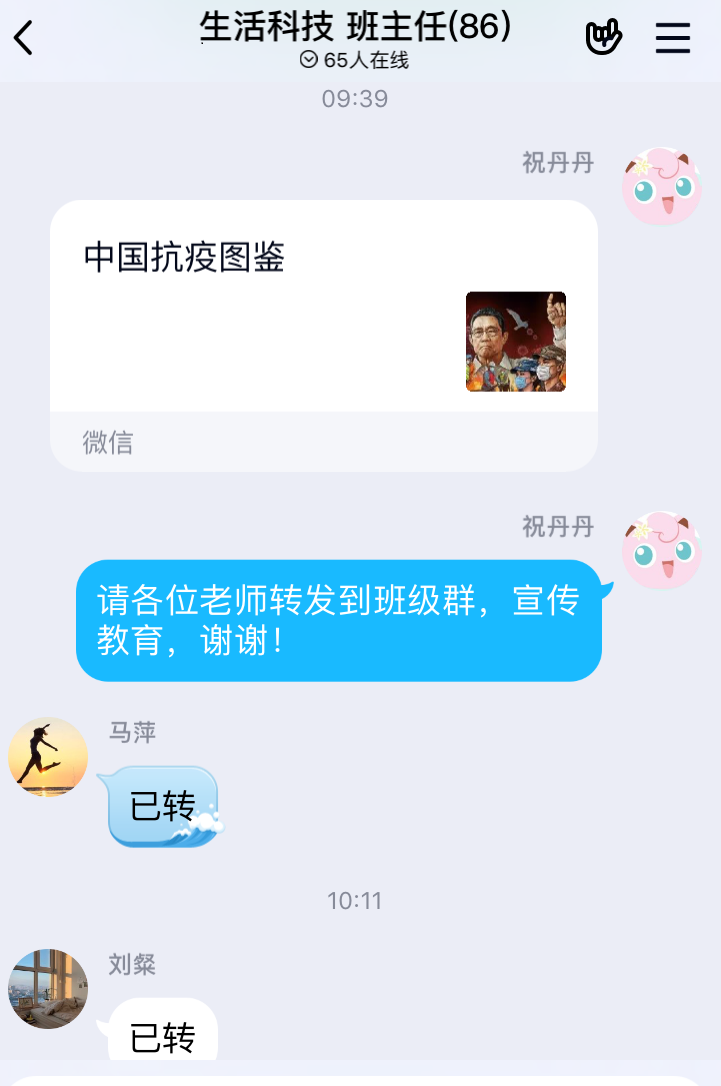This screenshot has width=721, height=1086.
Task: Tap 祝丹丹's avatar beside the blue message
Action: click(661, 550)
